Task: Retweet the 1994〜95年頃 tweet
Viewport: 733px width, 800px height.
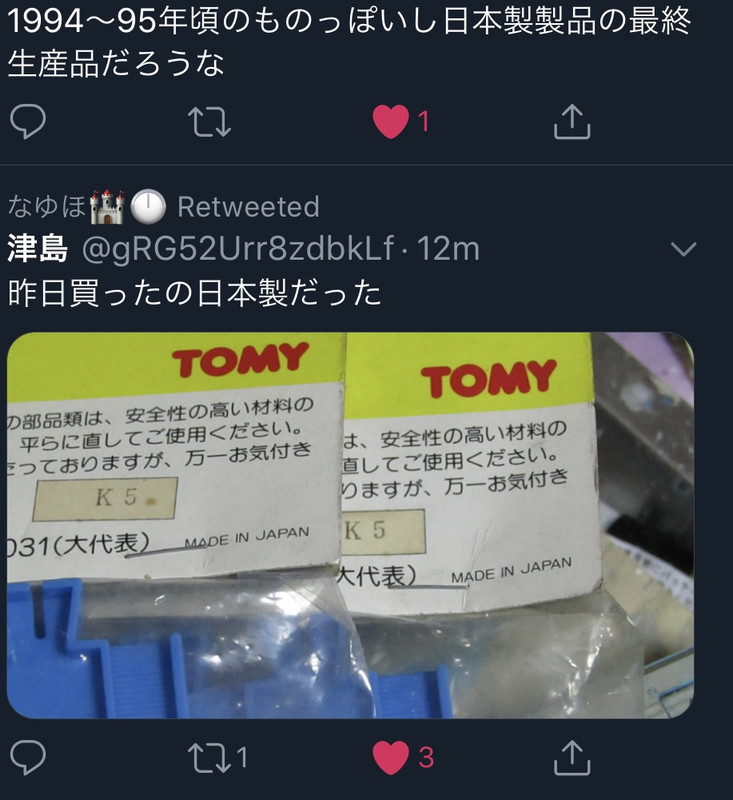Action: 210,122
